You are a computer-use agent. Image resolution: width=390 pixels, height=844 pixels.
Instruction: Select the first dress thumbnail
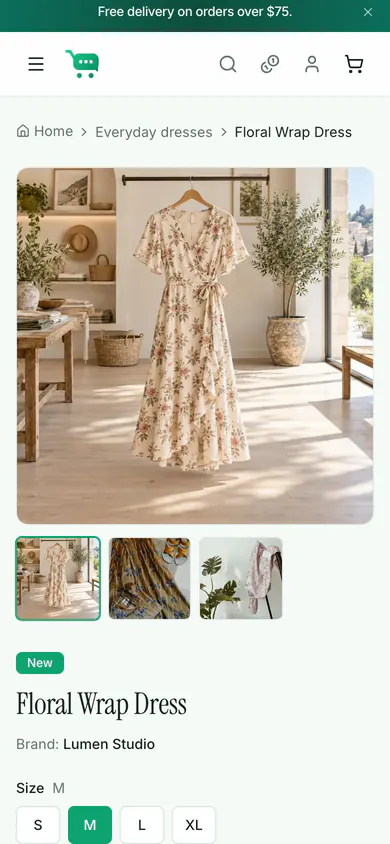58,579
